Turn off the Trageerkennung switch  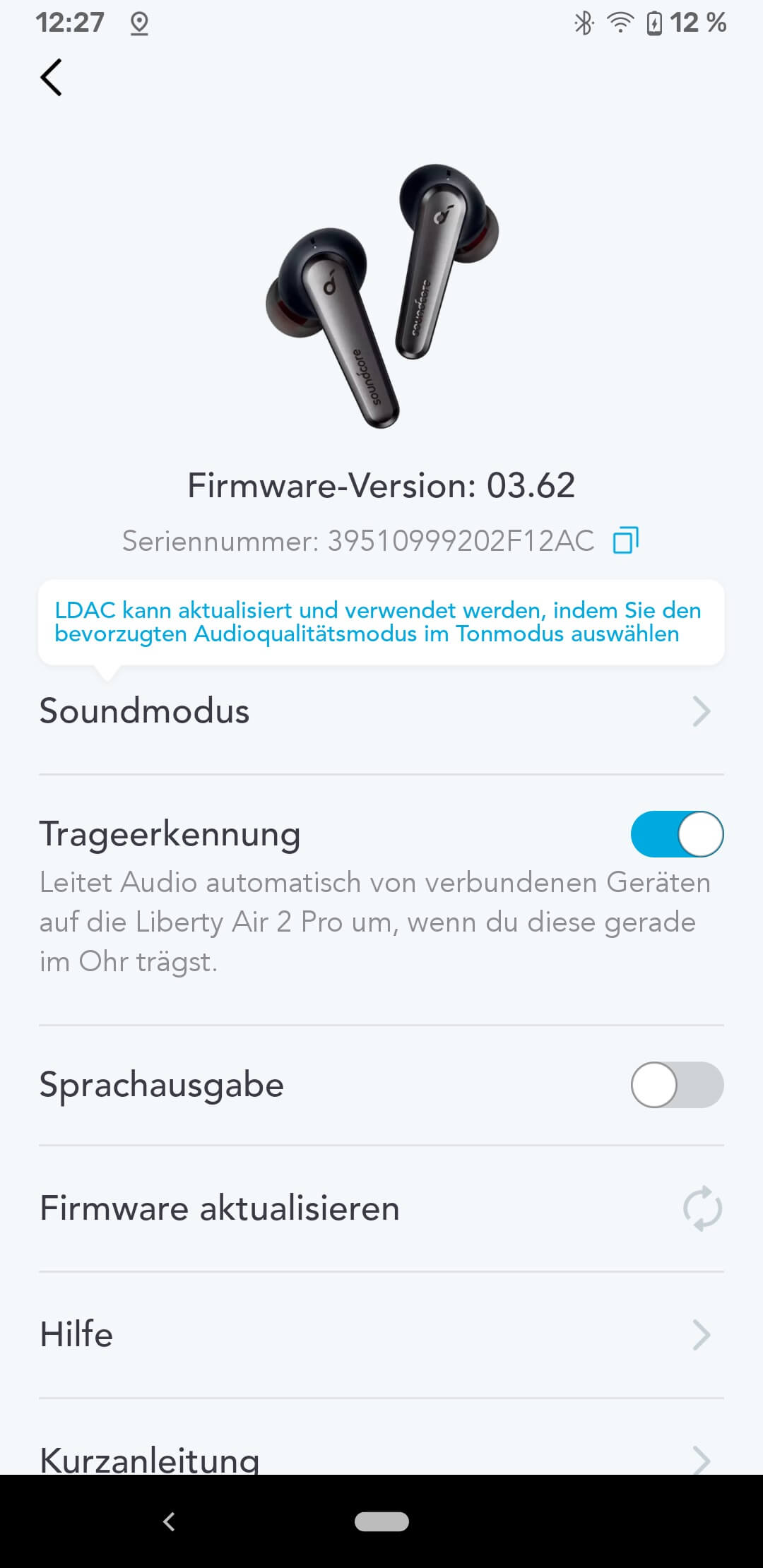click(x=677, y=834)
